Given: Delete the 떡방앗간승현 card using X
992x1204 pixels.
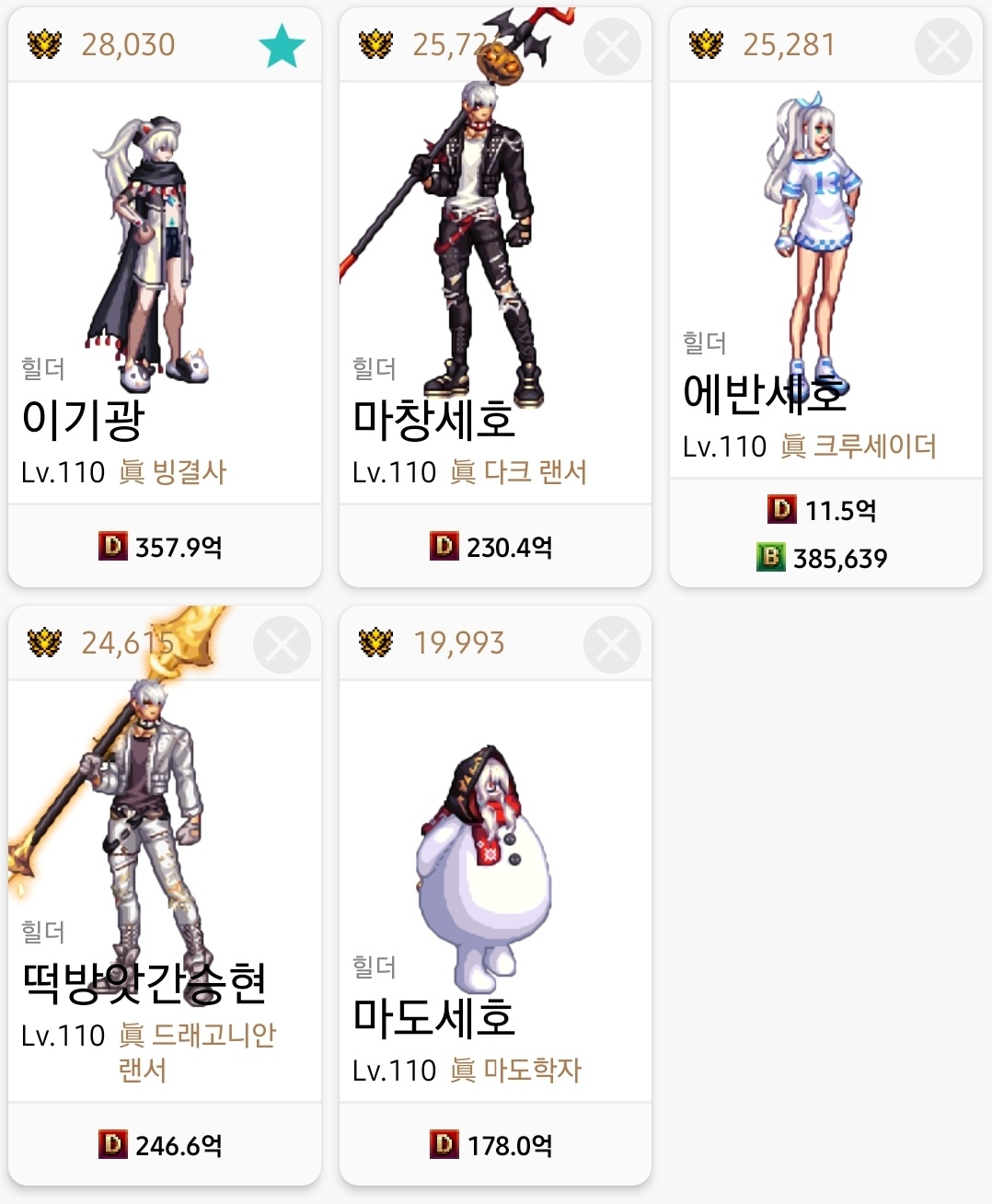Looking at the screenshot, I should [282, 645].
